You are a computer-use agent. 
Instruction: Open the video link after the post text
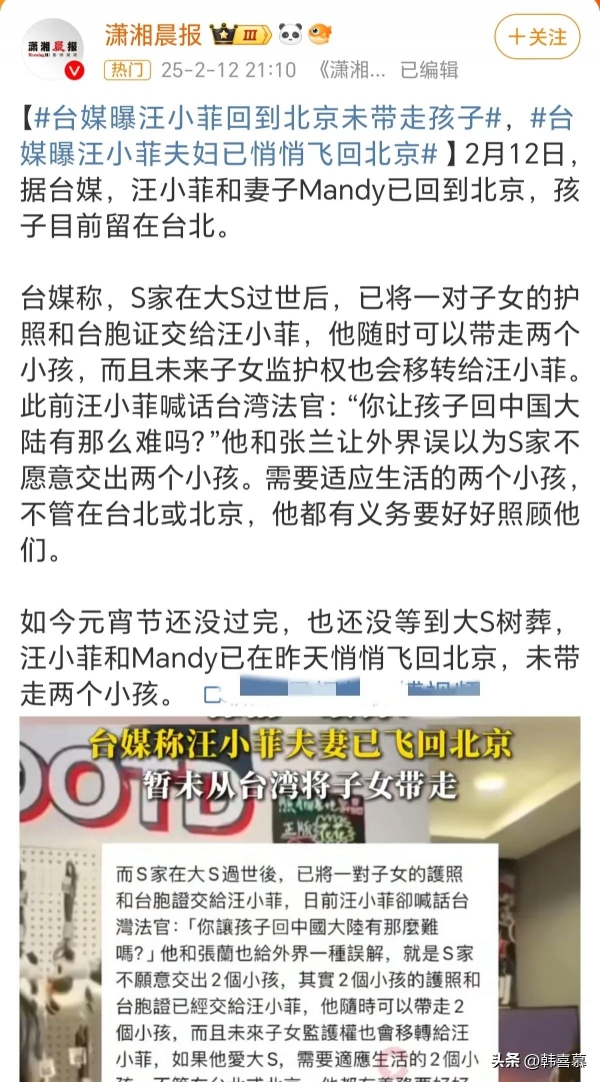[340, 692]
